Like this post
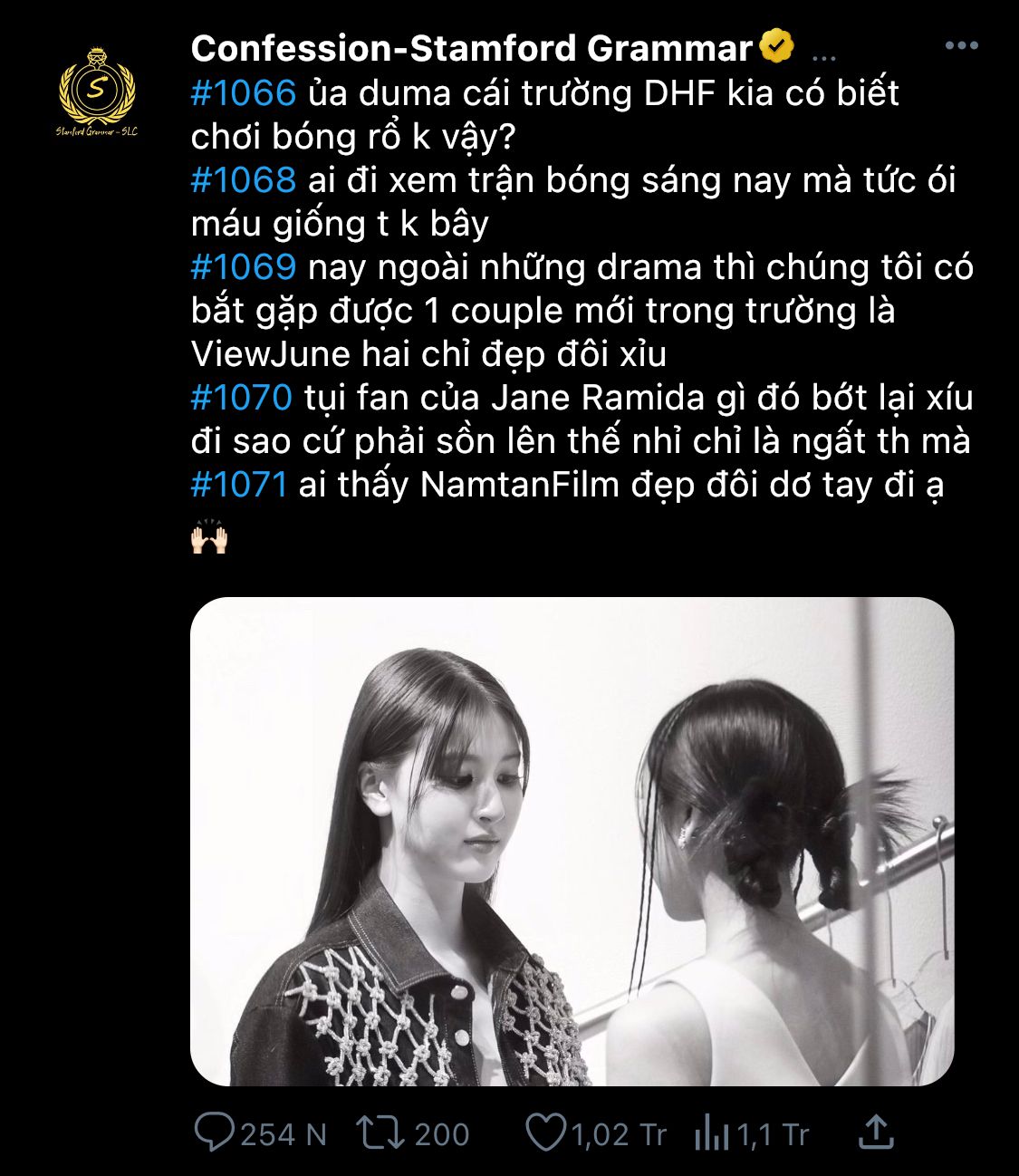 (545, 1133)
